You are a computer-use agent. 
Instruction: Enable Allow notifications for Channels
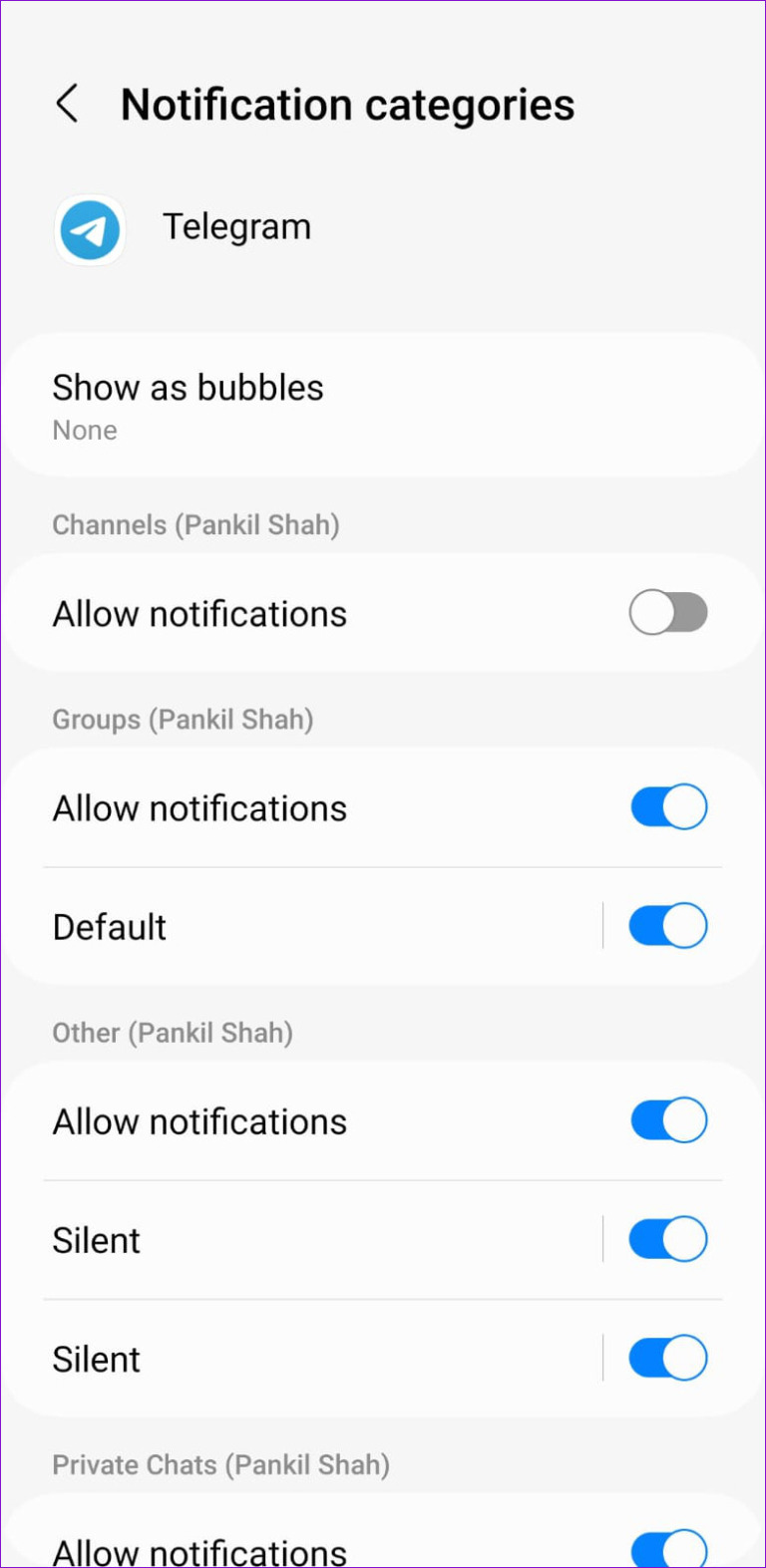click(667, 612)
